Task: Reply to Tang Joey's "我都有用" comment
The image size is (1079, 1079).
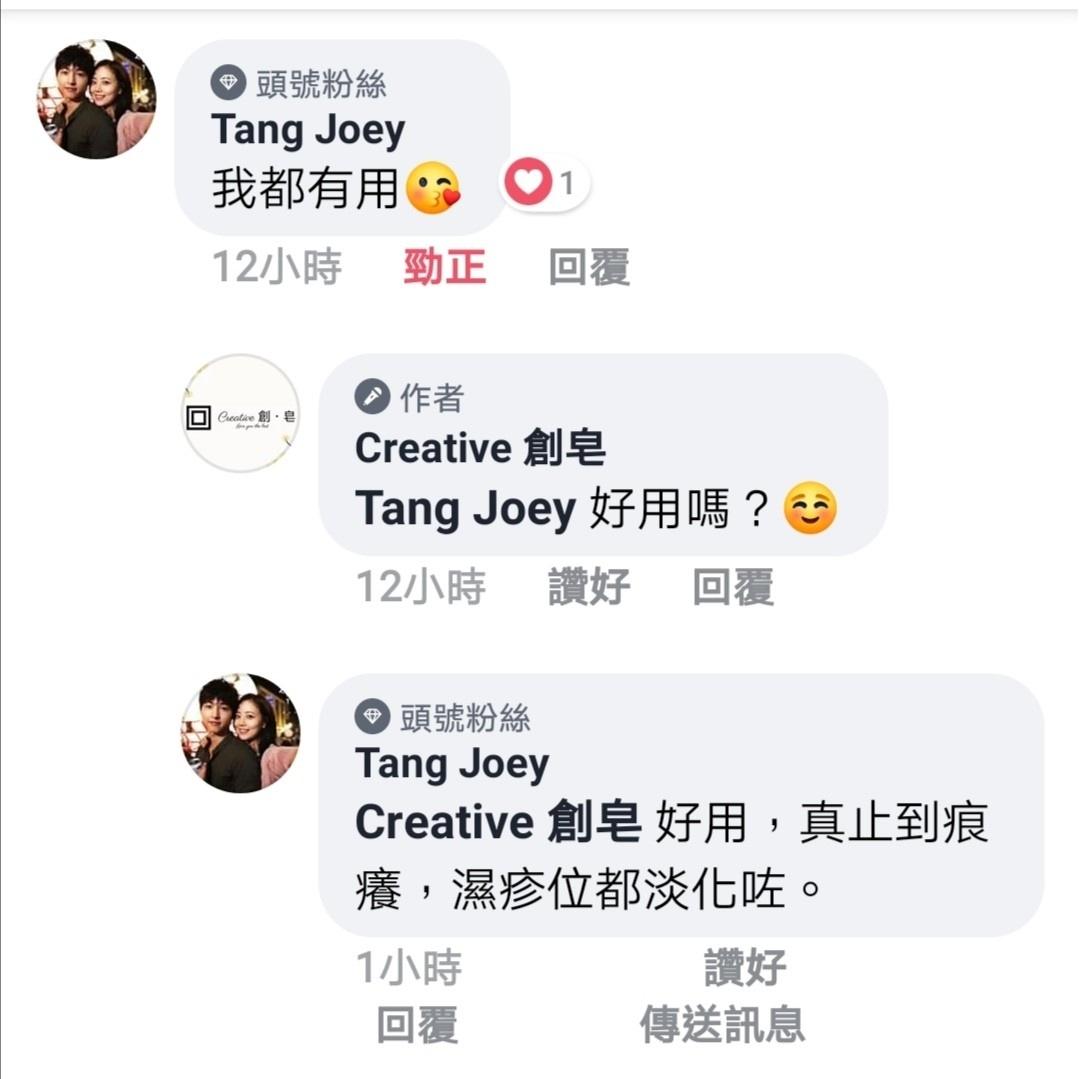Action: [x=589, y=267]
